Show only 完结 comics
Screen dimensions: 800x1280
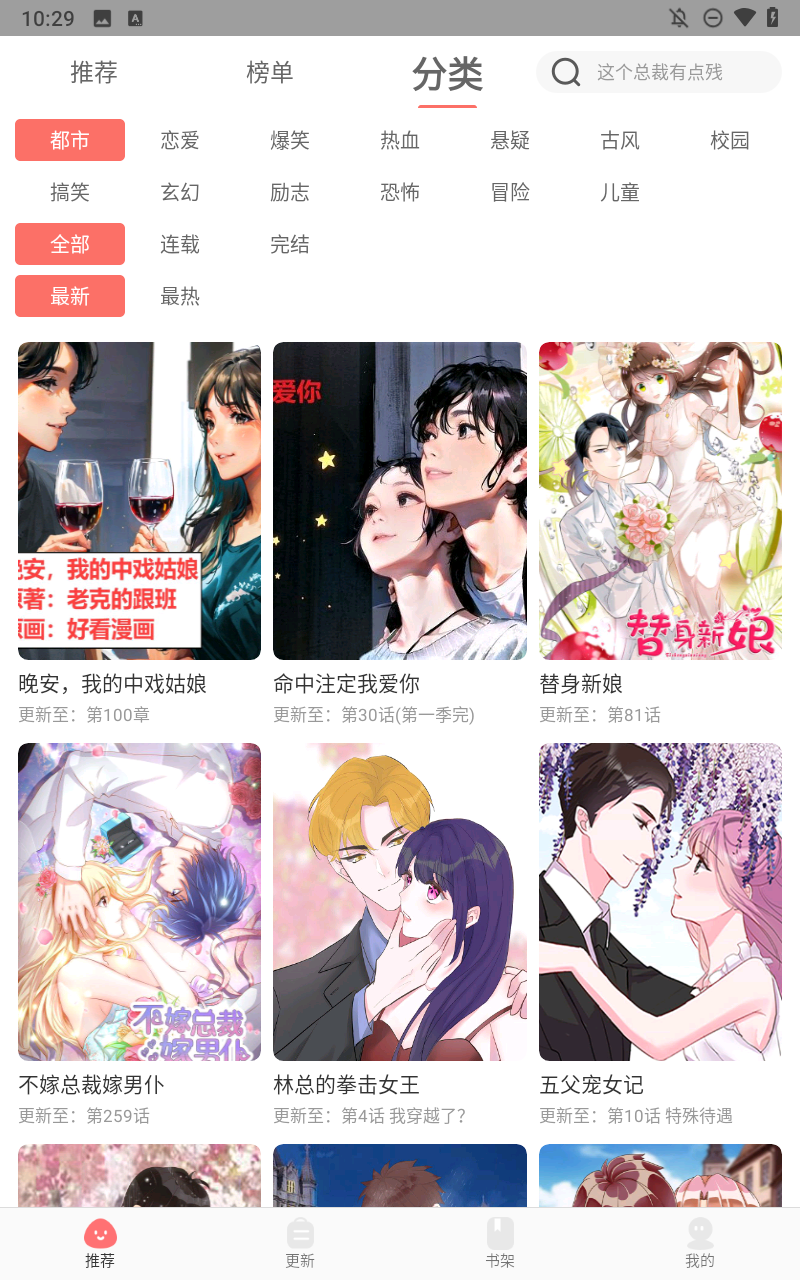click(290, 244)
